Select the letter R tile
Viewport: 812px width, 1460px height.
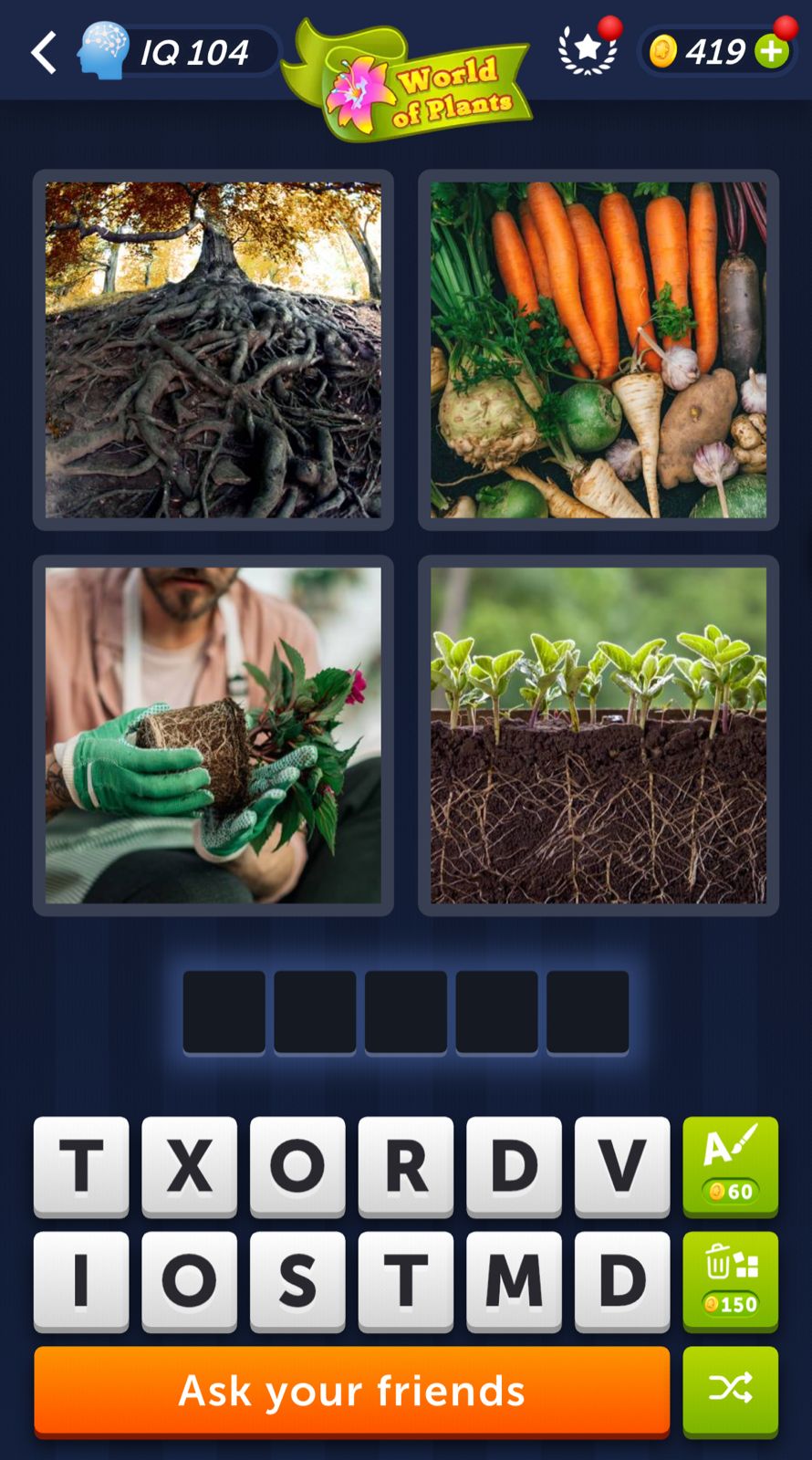pyautogui.click(x=406, y=1166)
